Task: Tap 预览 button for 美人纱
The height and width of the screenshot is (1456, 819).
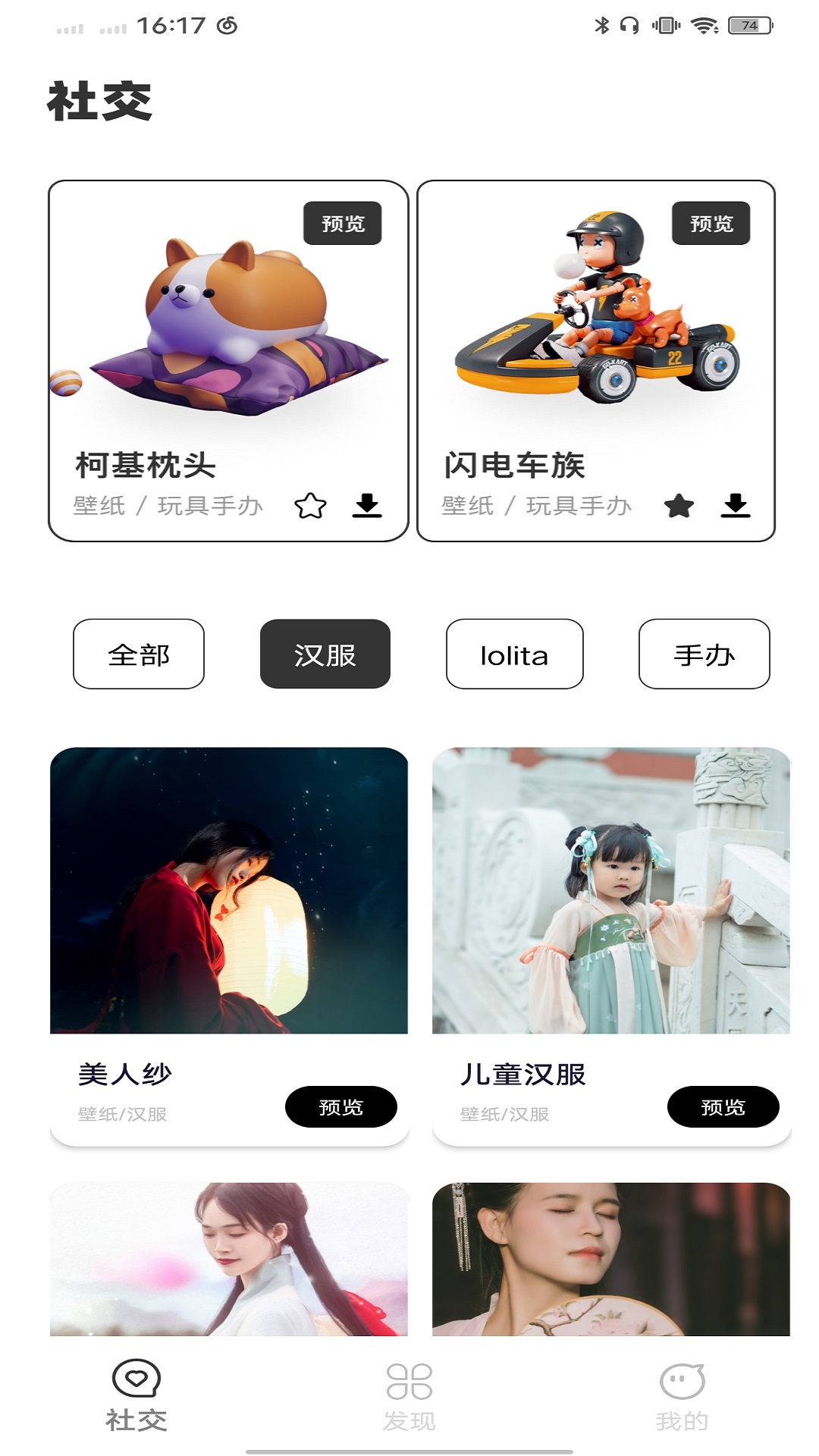Action: click(340, 1107)
